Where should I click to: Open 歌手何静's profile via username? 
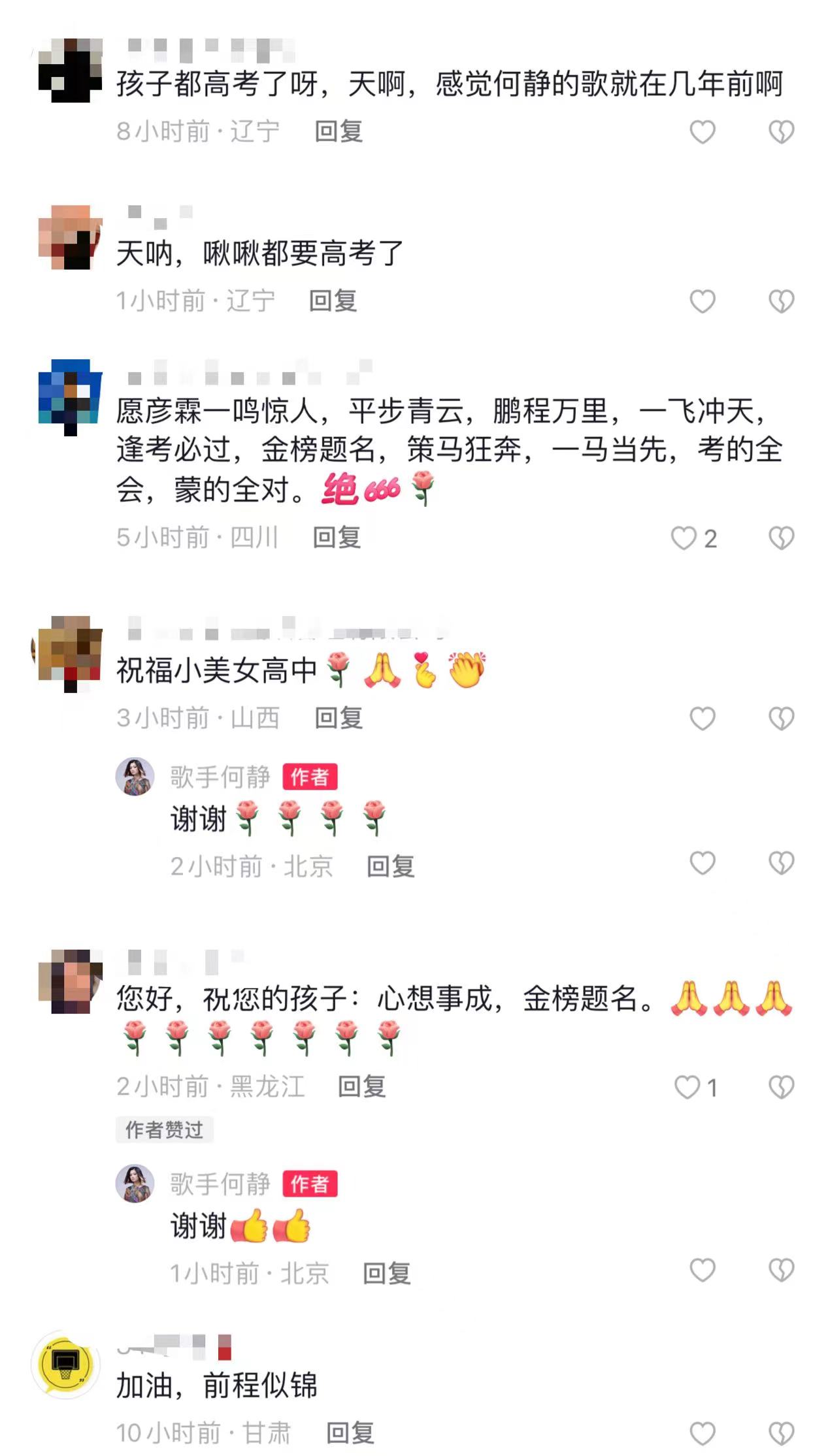tap(220, 779)
